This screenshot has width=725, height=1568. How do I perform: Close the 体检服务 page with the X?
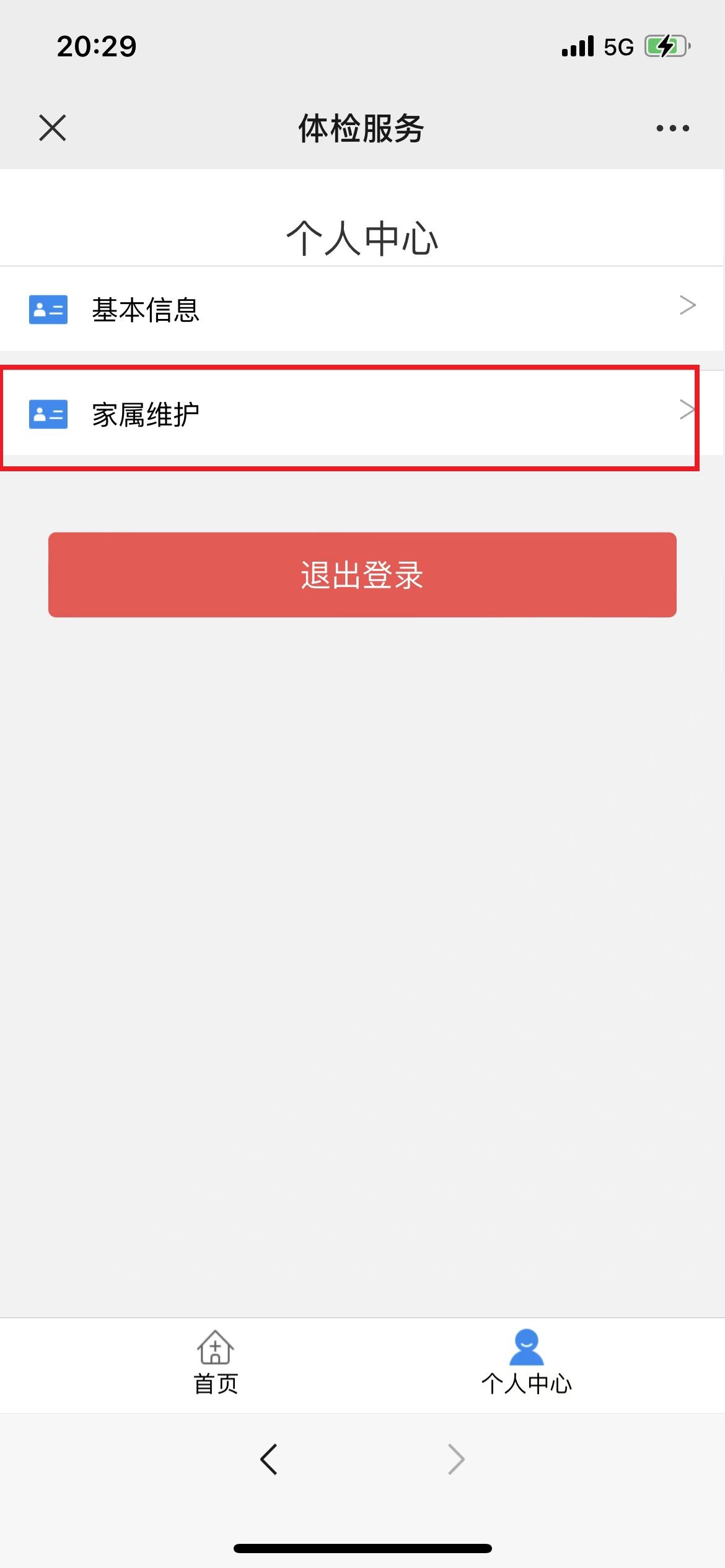click(52, 128)
